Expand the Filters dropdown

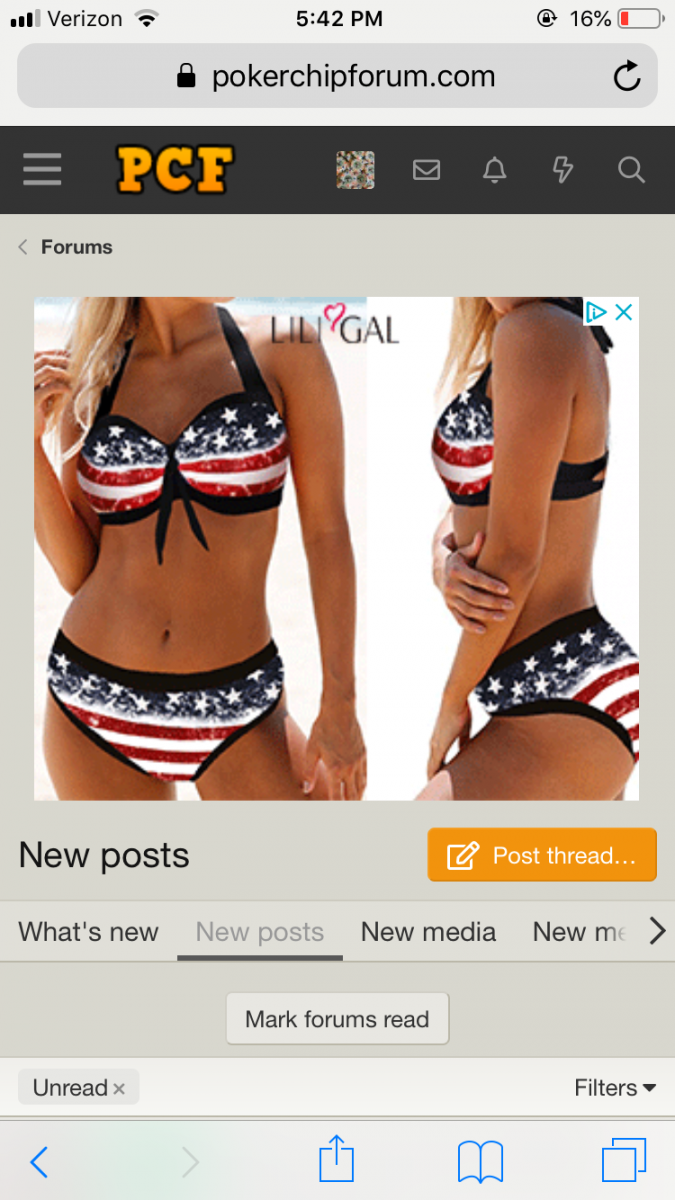[615, 1087]
